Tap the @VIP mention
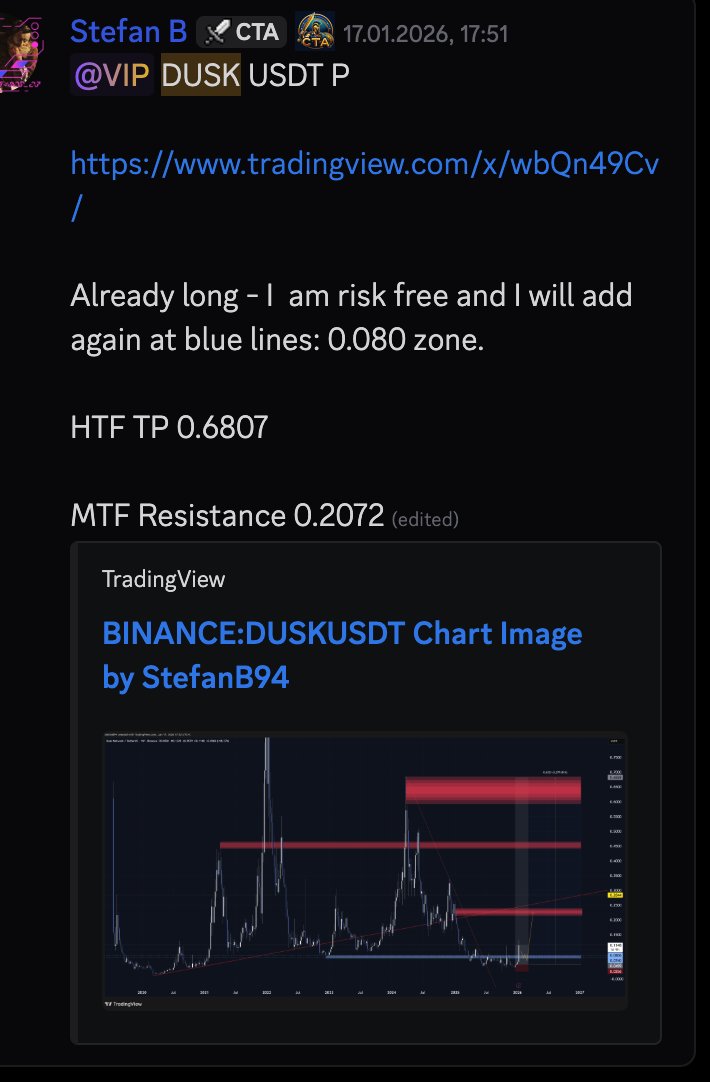This screenshot has width=710, height=1082. [111, 75]
